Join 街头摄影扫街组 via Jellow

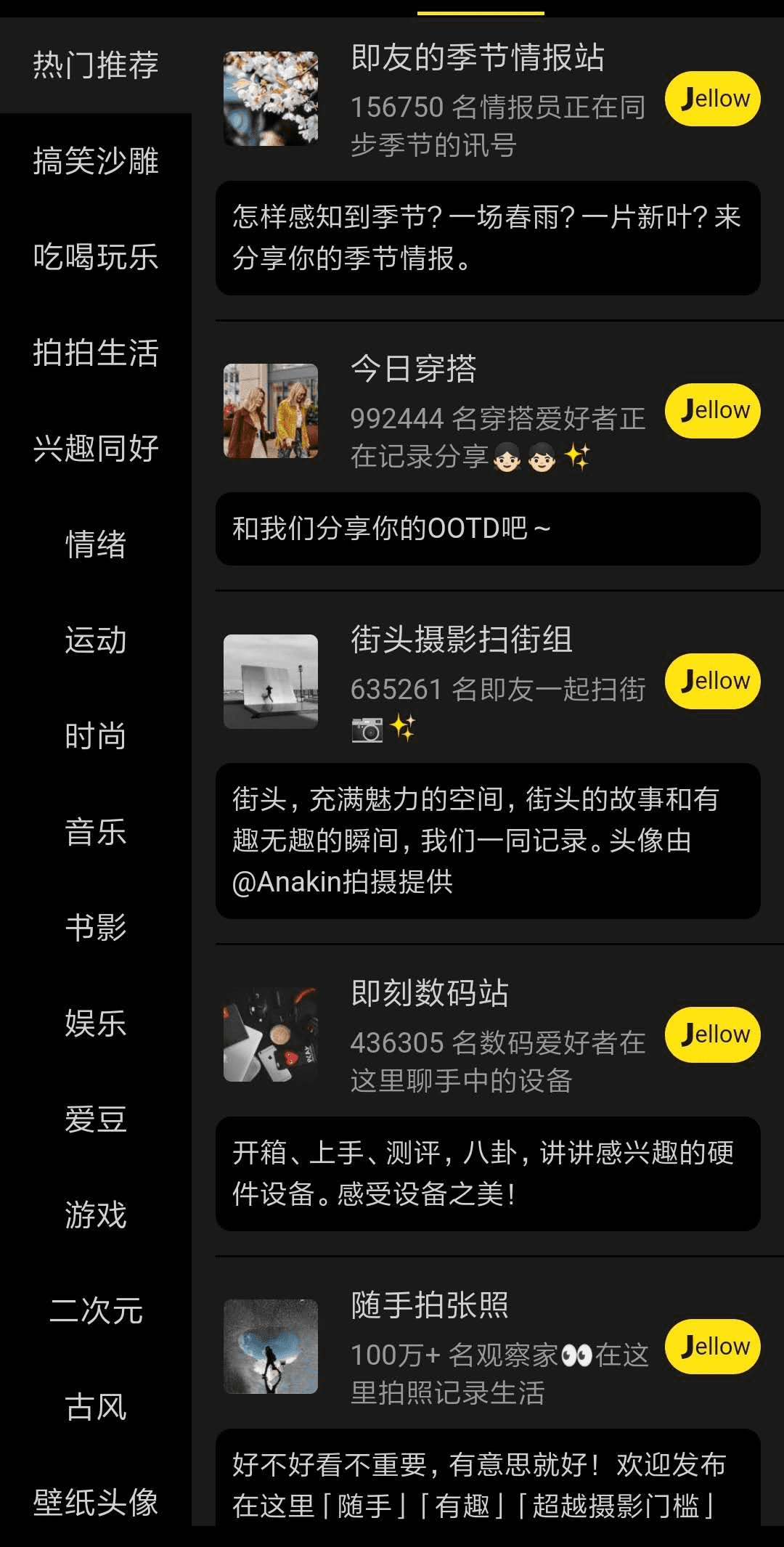click(712, 682)
